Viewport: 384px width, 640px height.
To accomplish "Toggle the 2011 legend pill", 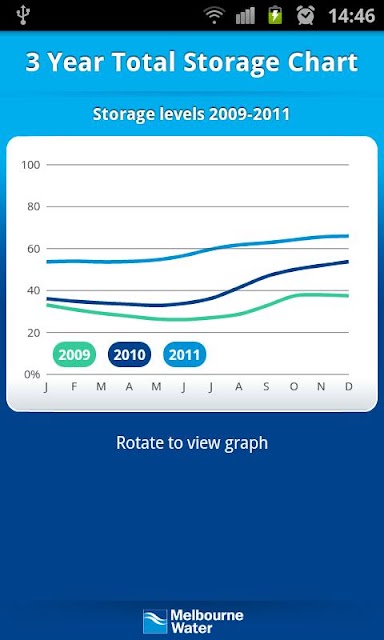I will pos(184,354).
